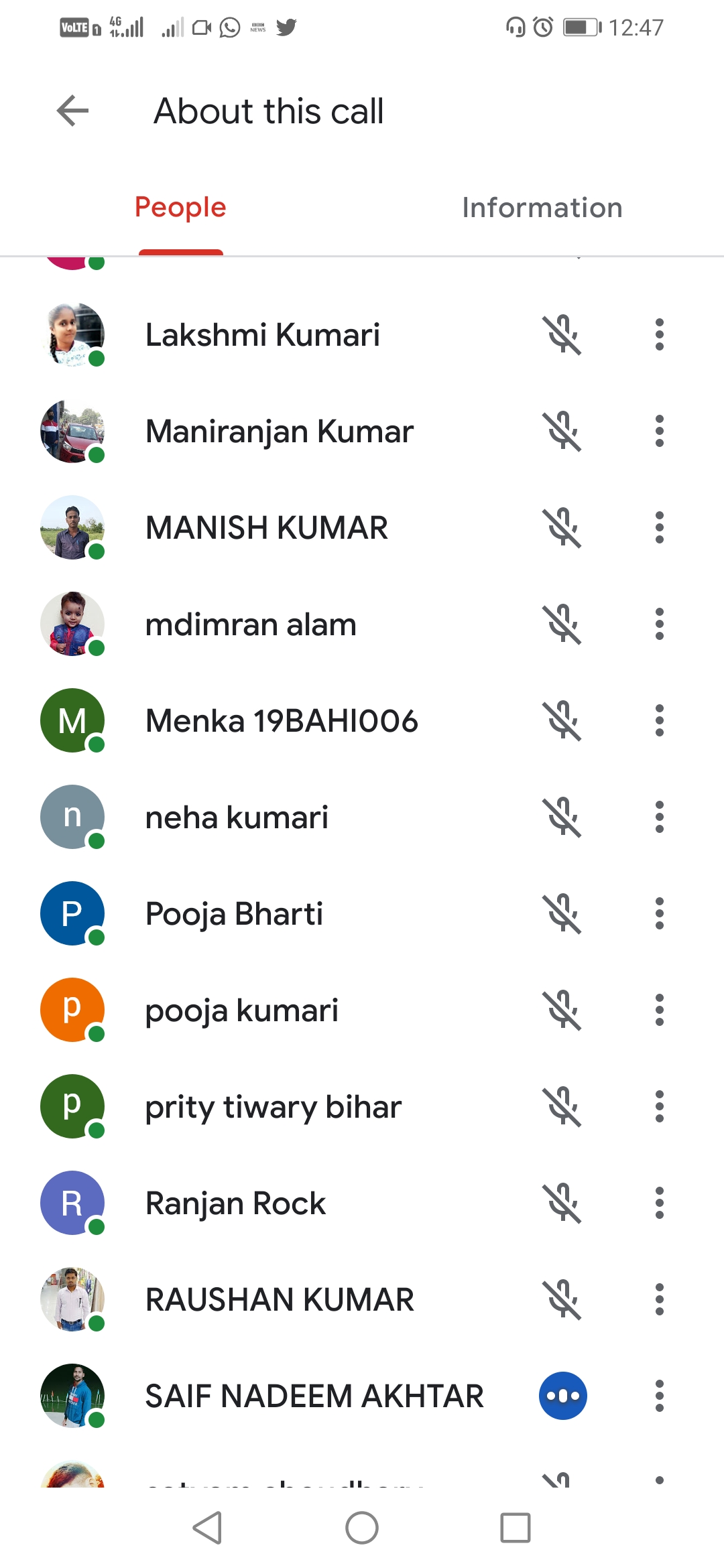Open more options for MANISH KUMAR
Image resolution: width=724 pixels, height=1568 pixels.
[660, 527]
